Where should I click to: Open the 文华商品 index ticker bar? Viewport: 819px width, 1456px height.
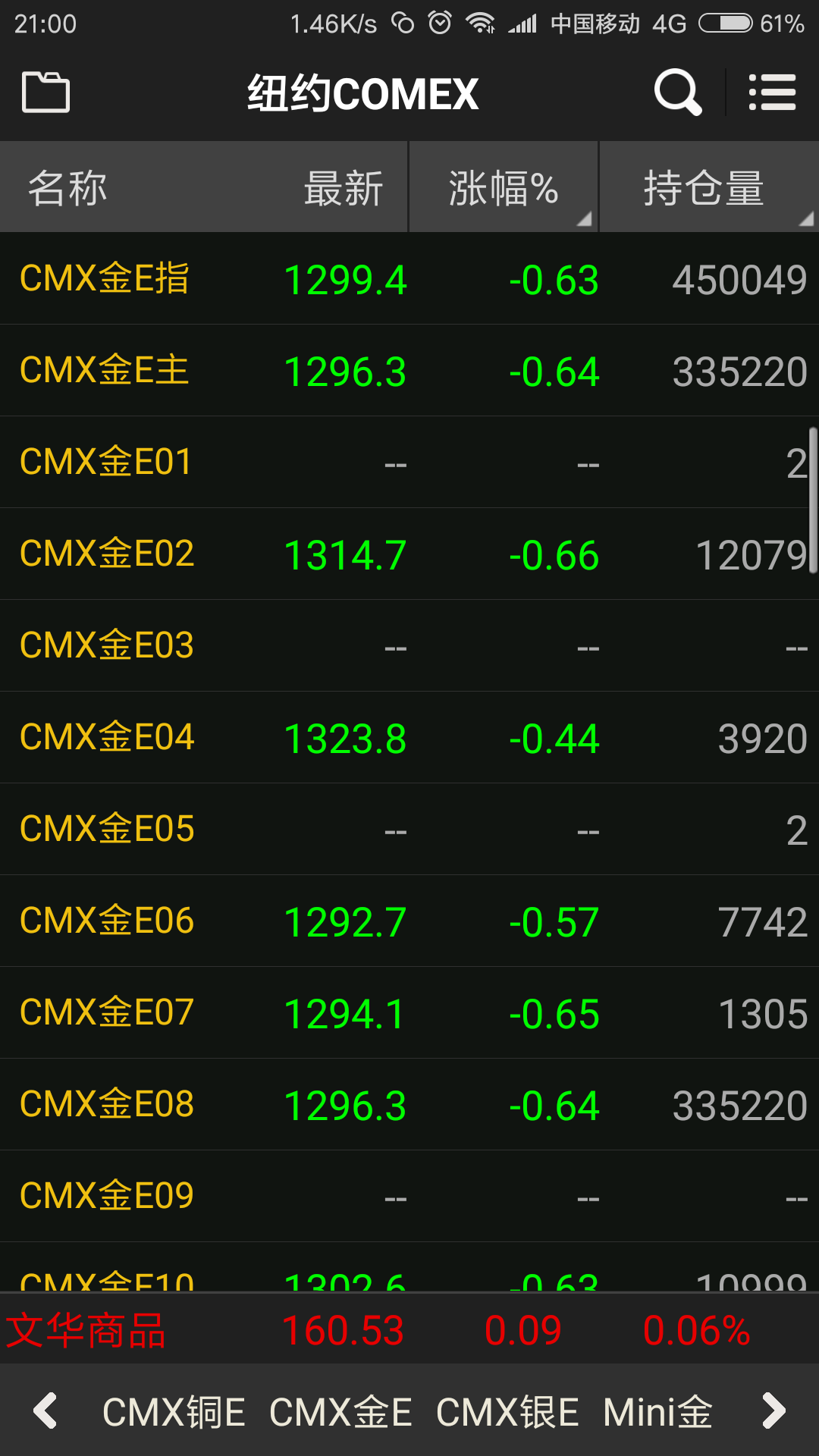409,1329
